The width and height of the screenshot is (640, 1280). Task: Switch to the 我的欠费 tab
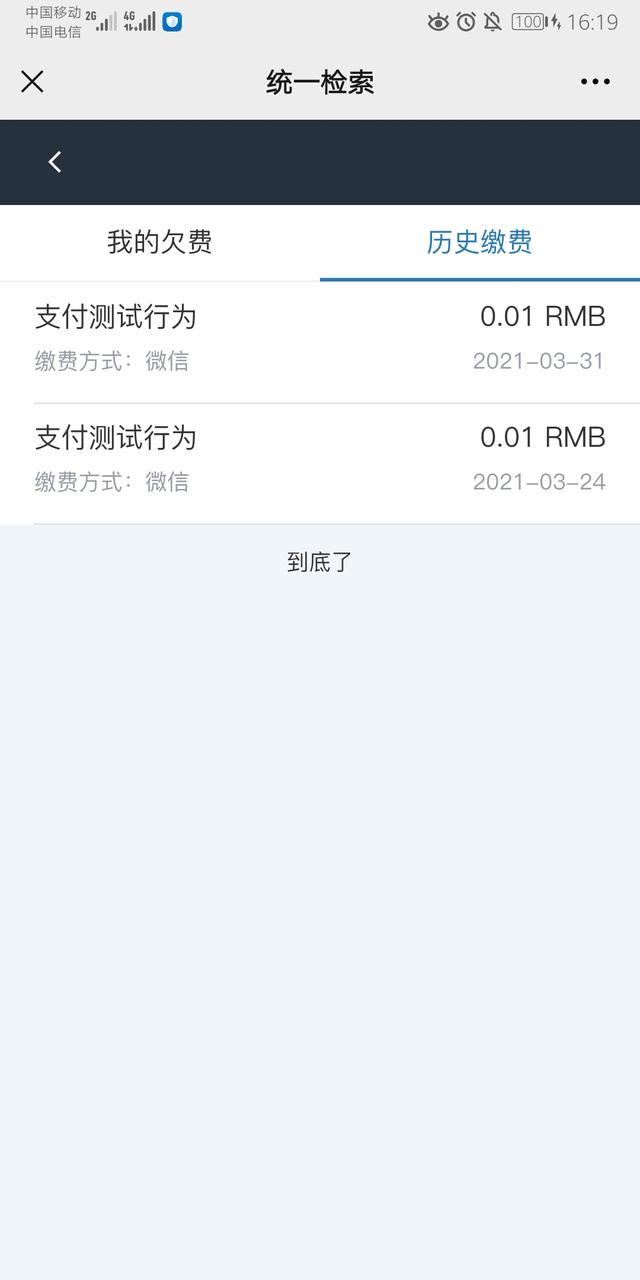coord(160,242)
